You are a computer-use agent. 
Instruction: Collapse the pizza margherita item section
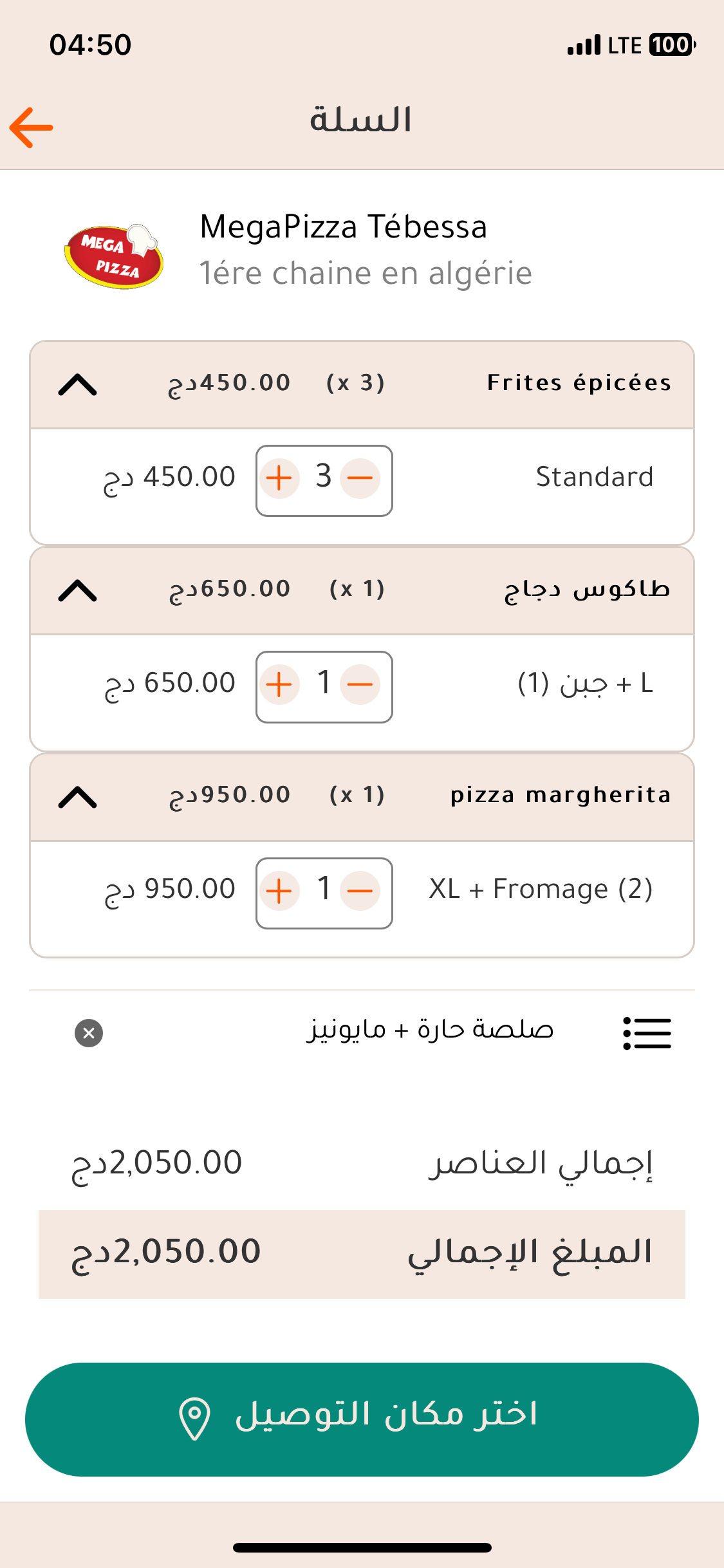click(x=77, y=797)
